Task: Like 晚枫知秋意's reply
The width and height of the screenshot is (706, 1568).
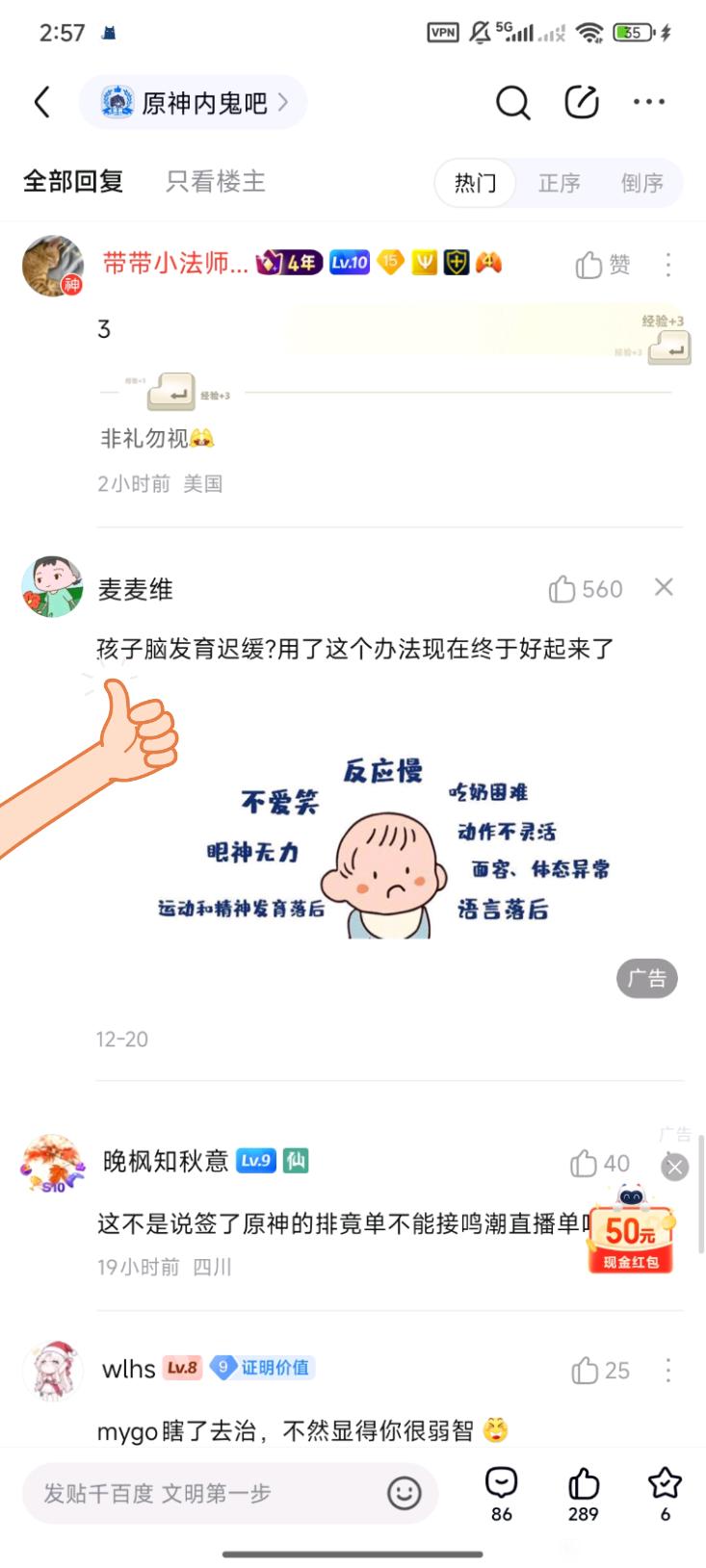Action: (x=598, y=1164)
